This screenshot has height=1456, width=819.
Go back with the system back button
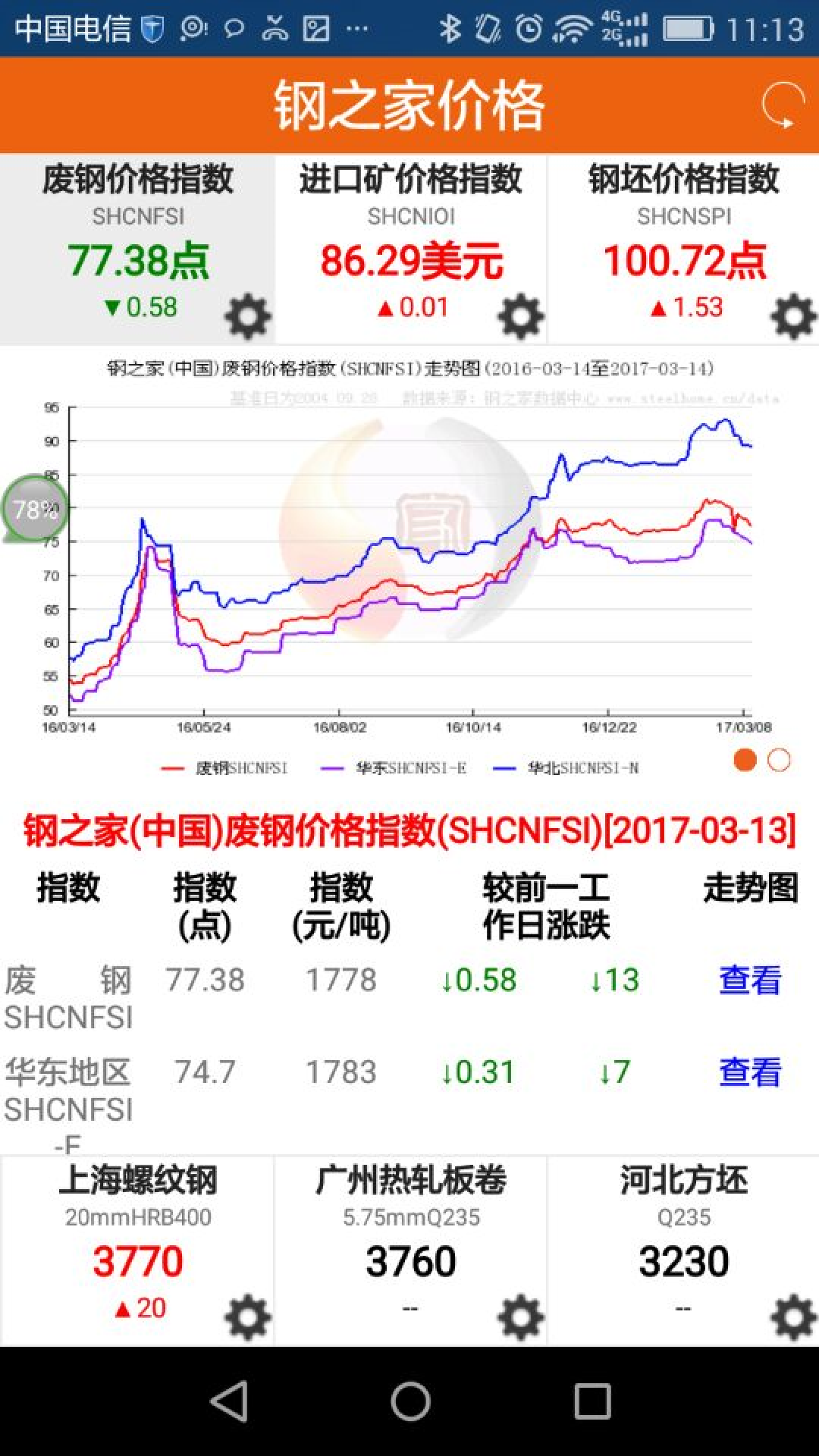228,1401
